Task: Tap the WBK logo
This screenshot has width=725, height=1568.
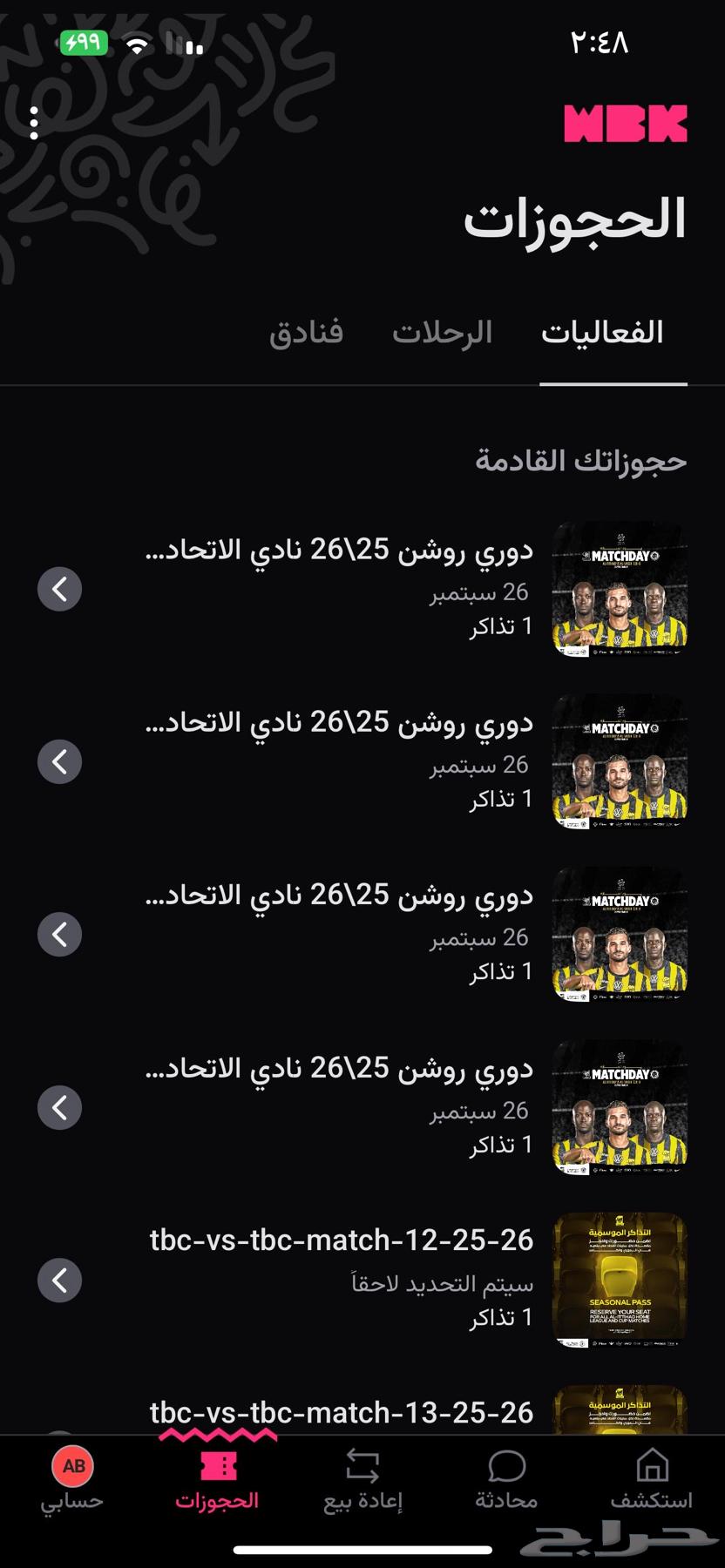Action: coord(627,123)
